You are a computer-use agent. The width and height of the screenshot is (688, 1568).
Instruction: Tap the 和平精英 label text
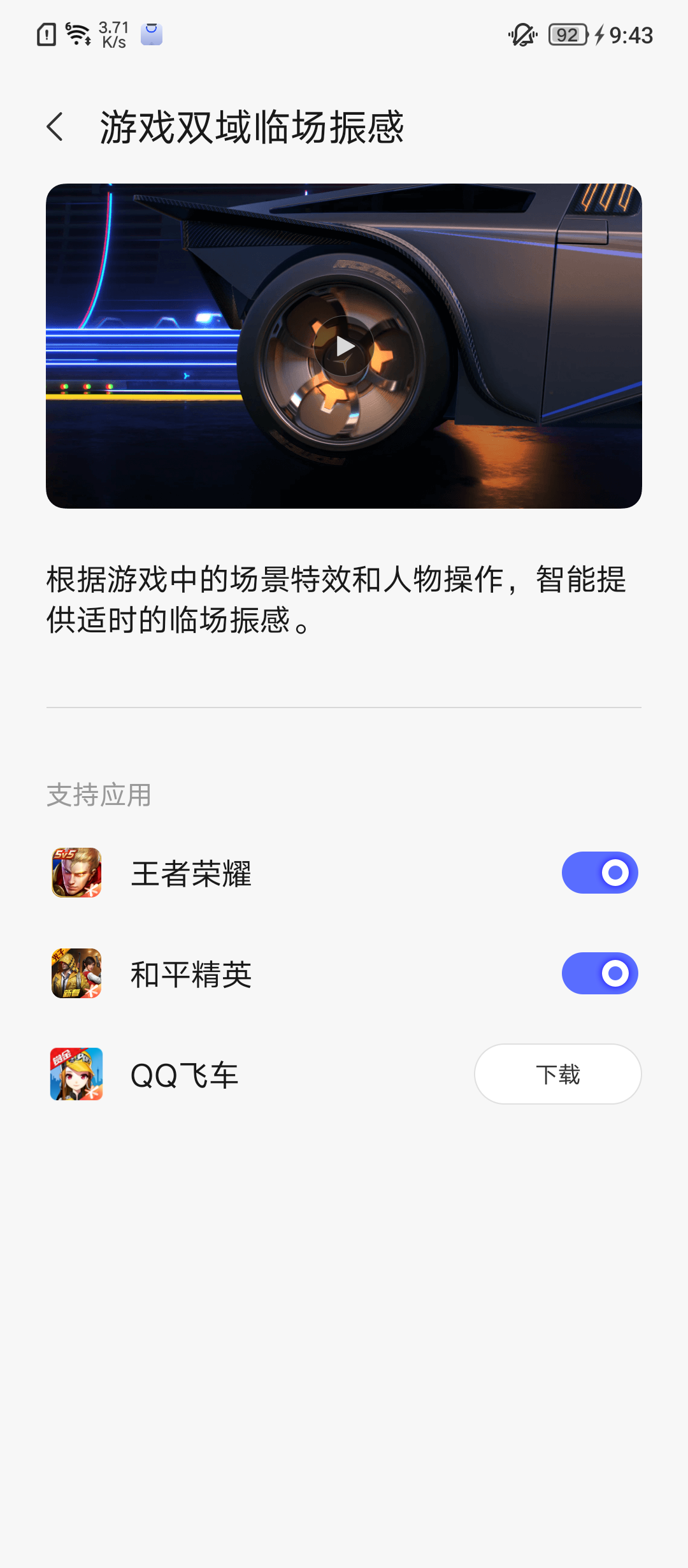coord(191,973)
